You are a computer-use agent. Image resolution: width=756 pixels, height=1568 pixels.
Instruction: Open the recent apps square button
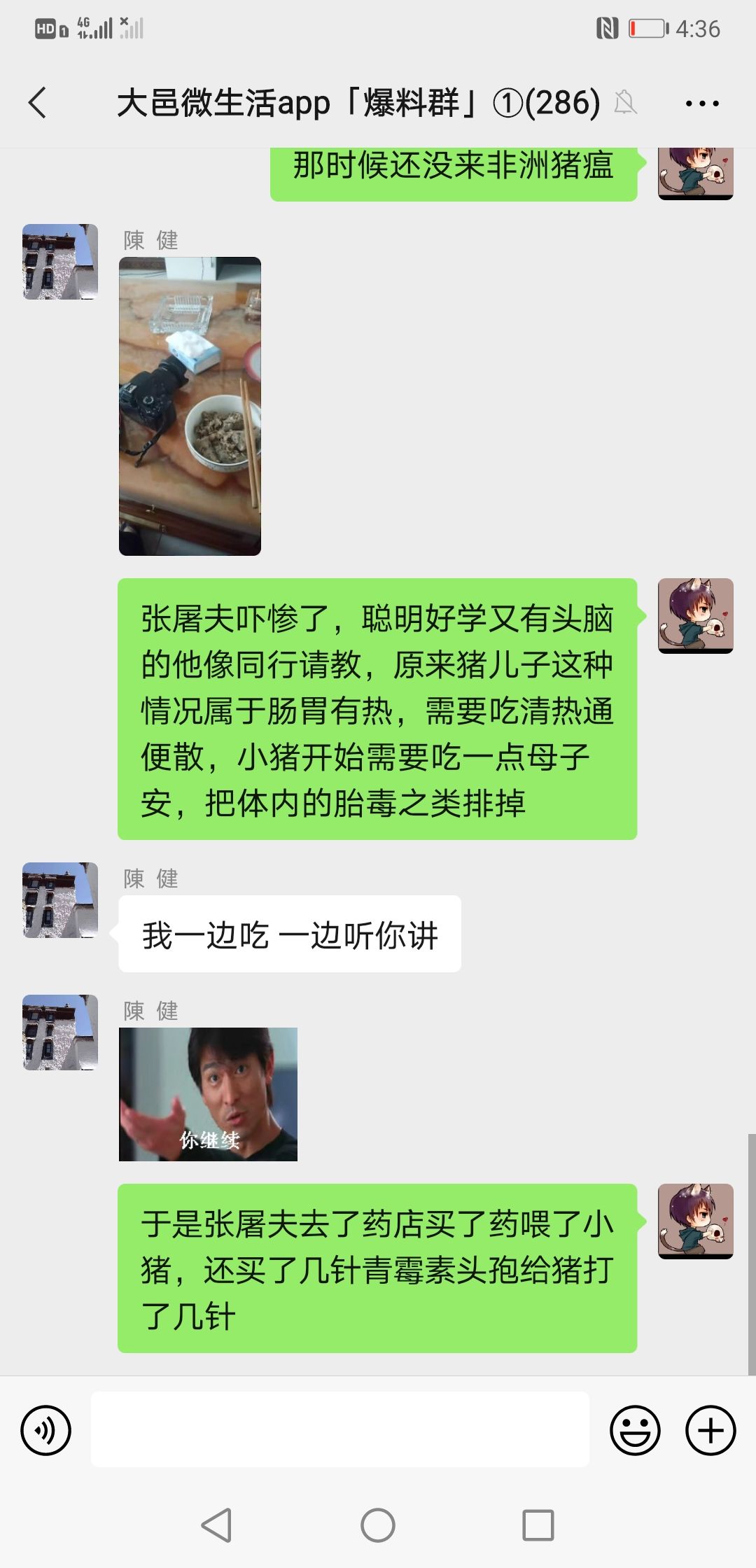(x=538, y=1525)
